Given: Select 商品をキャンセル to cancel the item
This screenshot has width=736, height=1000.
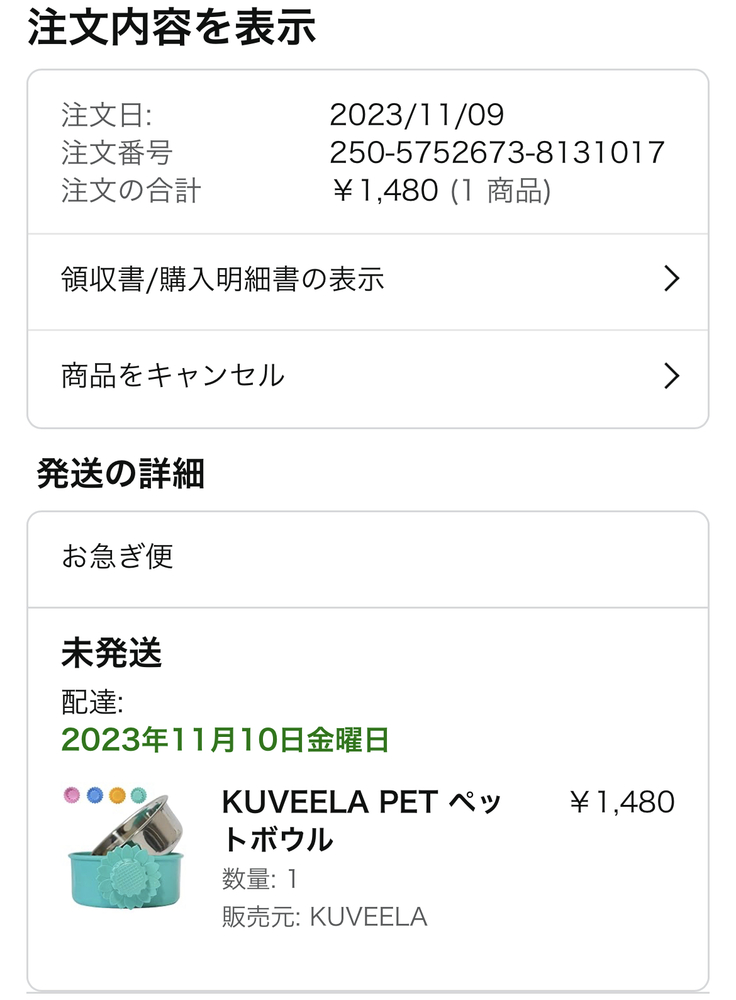Looking at the screenshot, I should click(367, 376).
